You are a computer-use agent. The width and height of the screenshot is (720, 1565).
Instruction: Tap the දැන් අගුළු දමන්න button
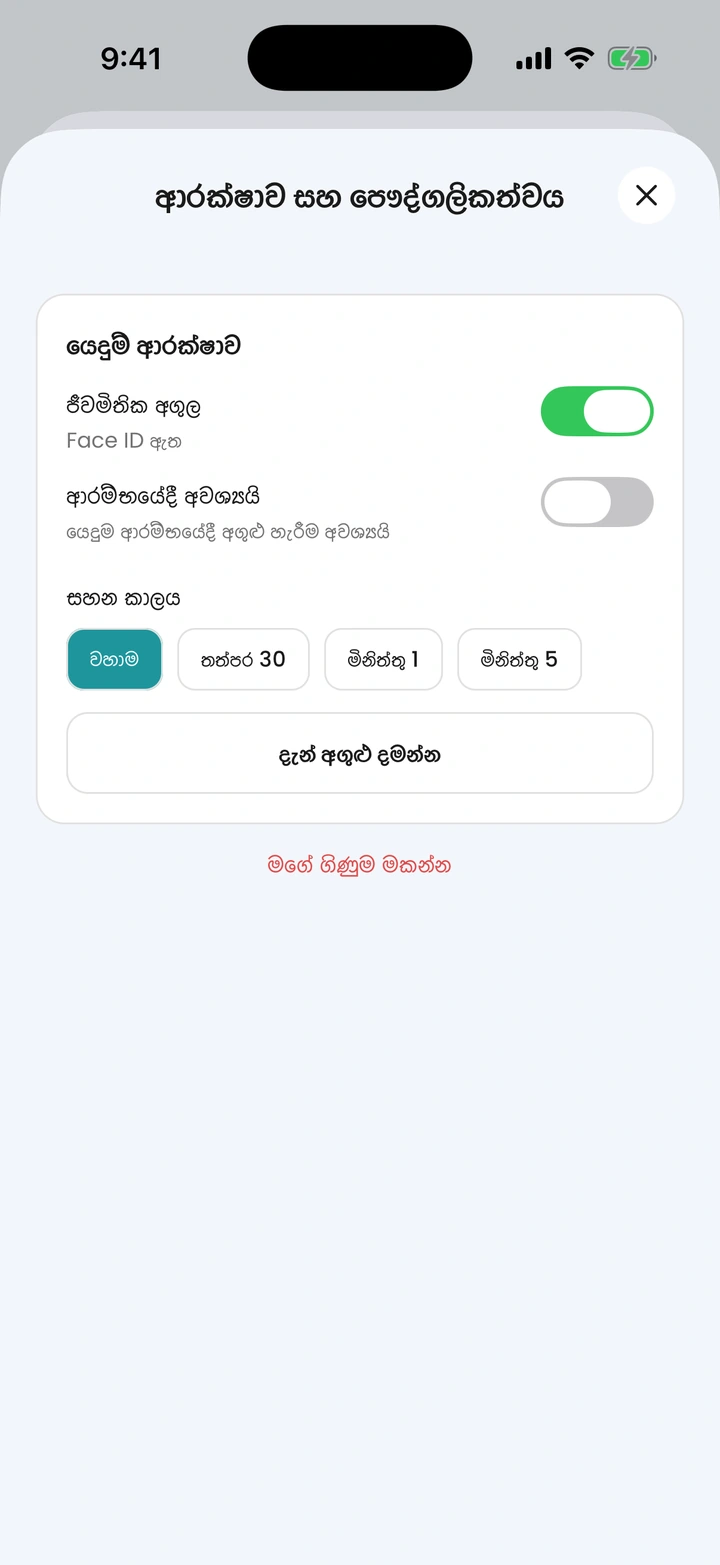pos(360,753)
